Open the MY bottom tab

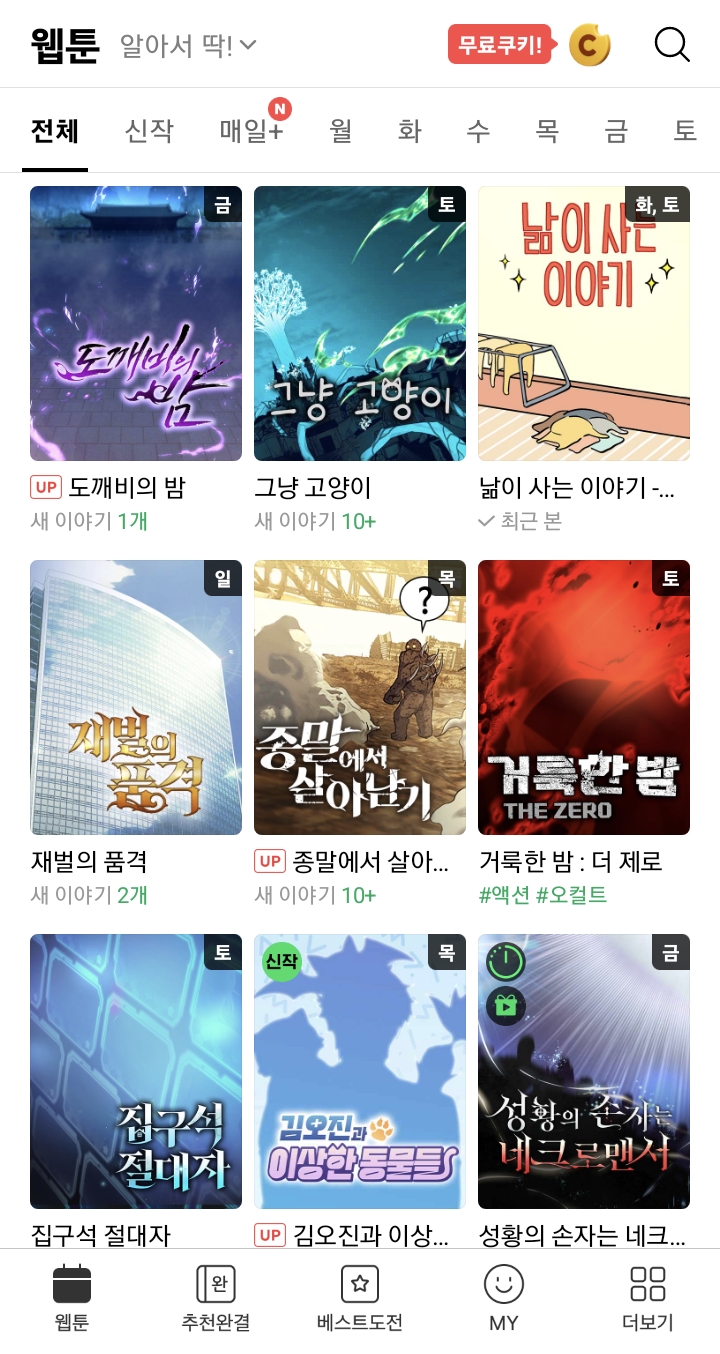[504, 1298]
